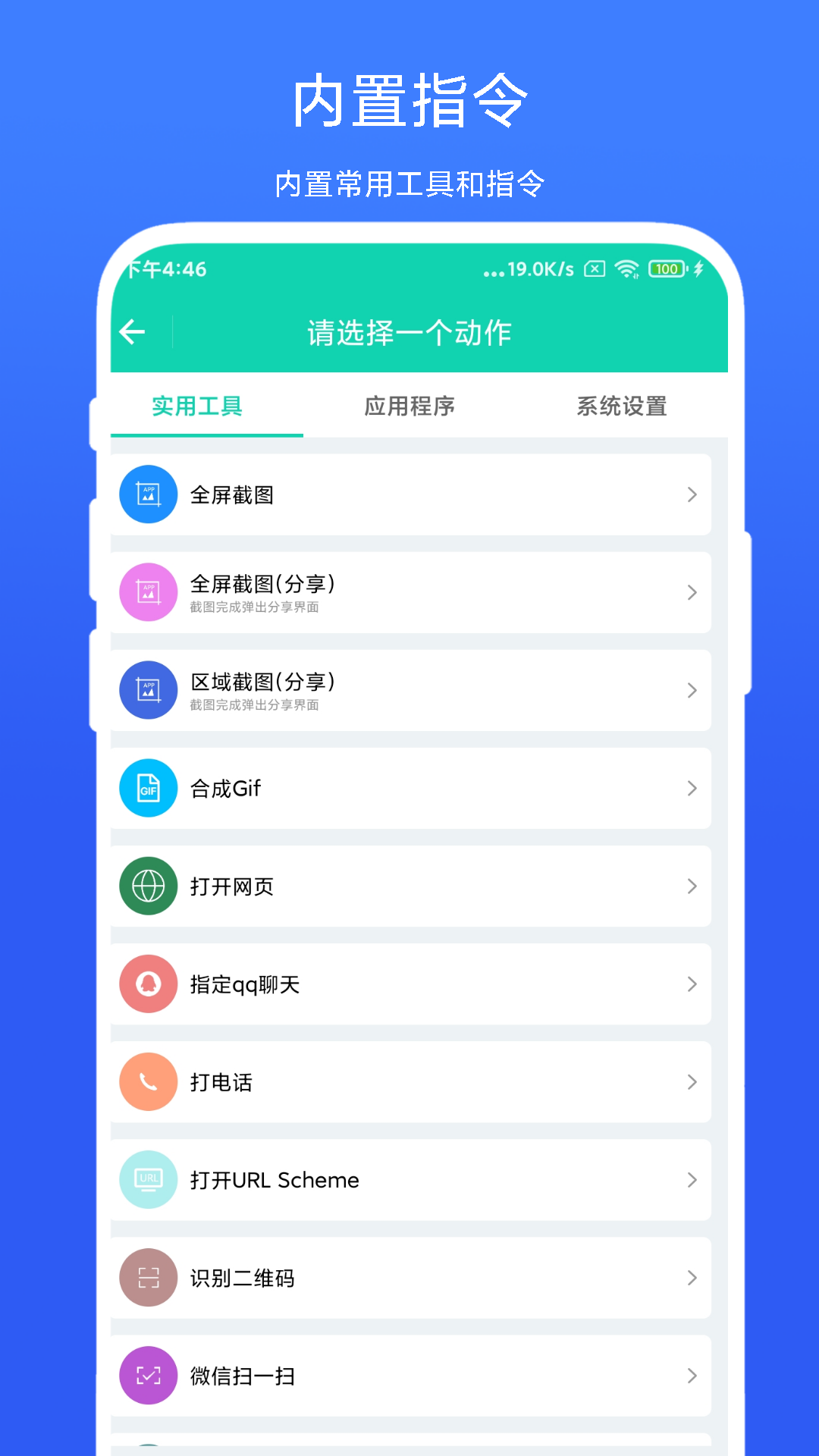
Task: Select the QQ icon for 指定qq聊天
Action: tap(148, 984)
